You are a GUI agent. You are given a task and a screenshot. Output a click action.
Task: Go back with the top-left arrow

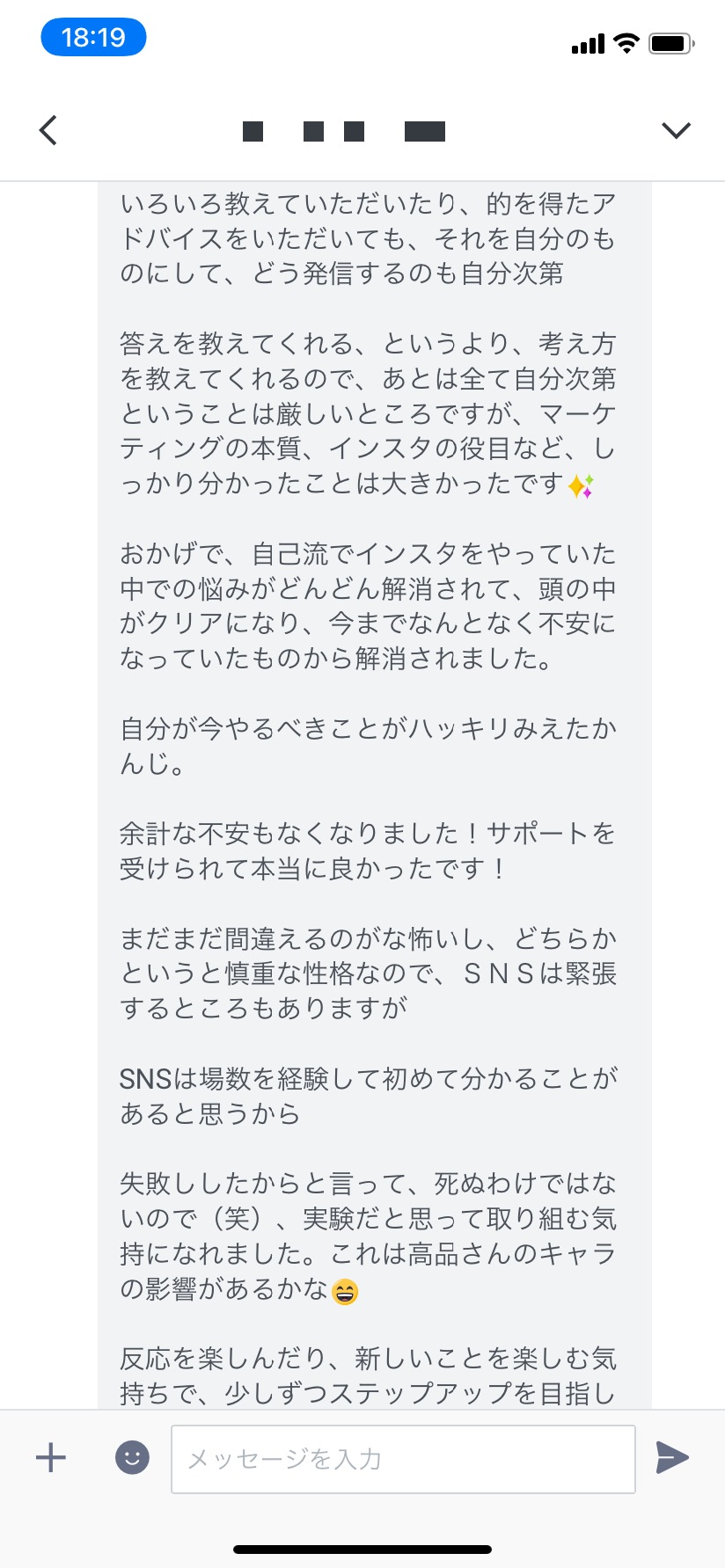point(49,130)
